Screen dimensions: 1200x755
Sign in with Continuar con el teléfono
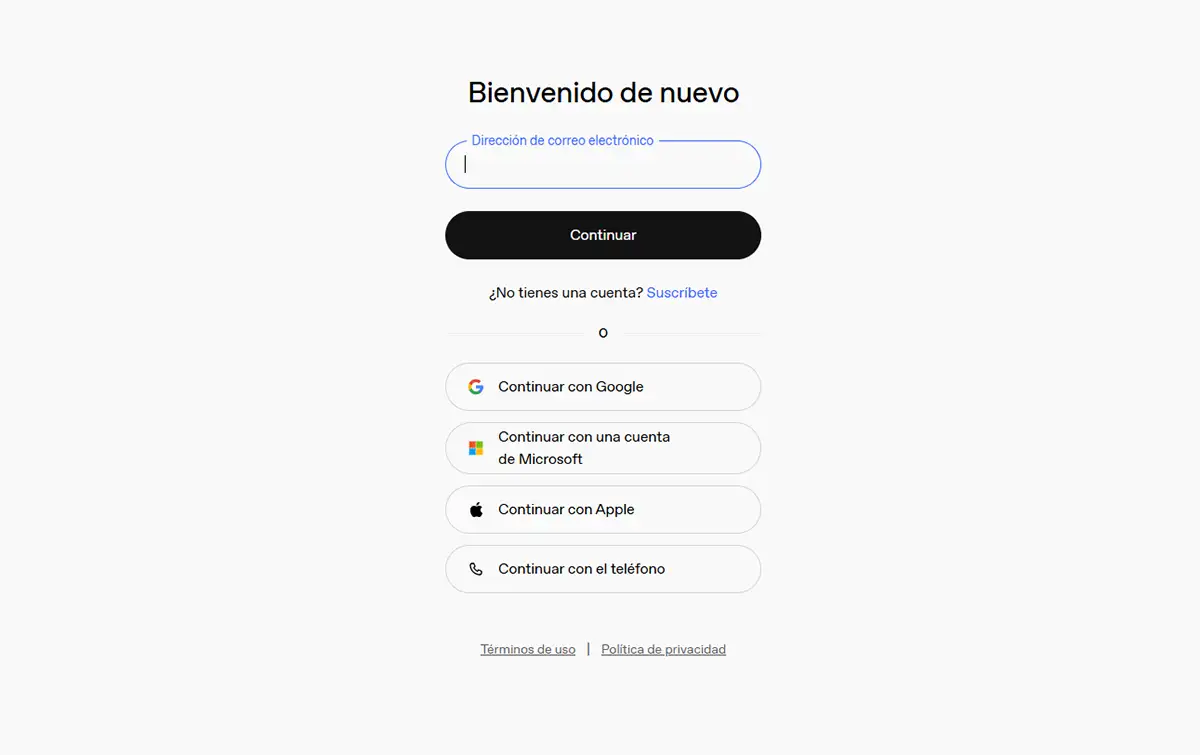tap(602, 569)
